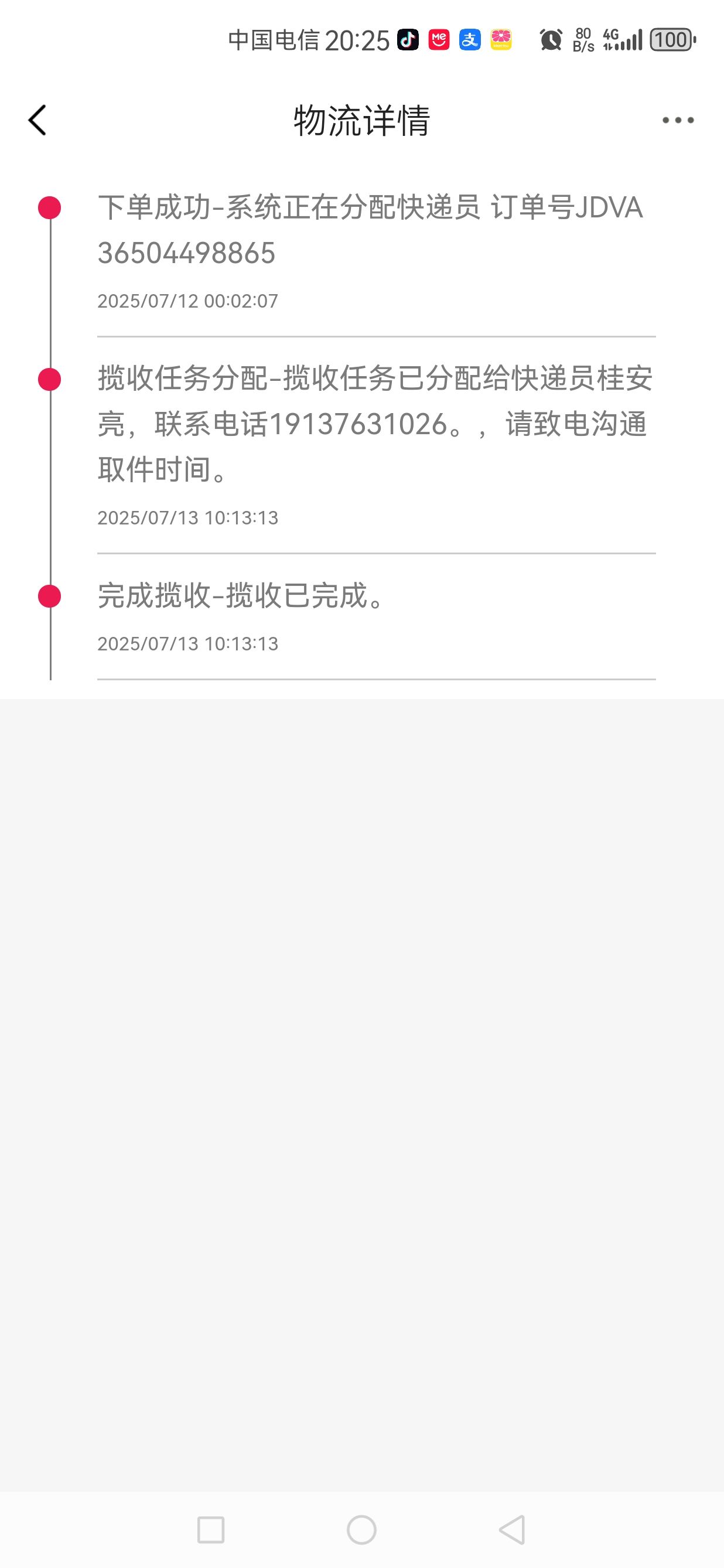
Task: Open the recent apps view
Action: pyautogui.click(x=211, y=1530)
